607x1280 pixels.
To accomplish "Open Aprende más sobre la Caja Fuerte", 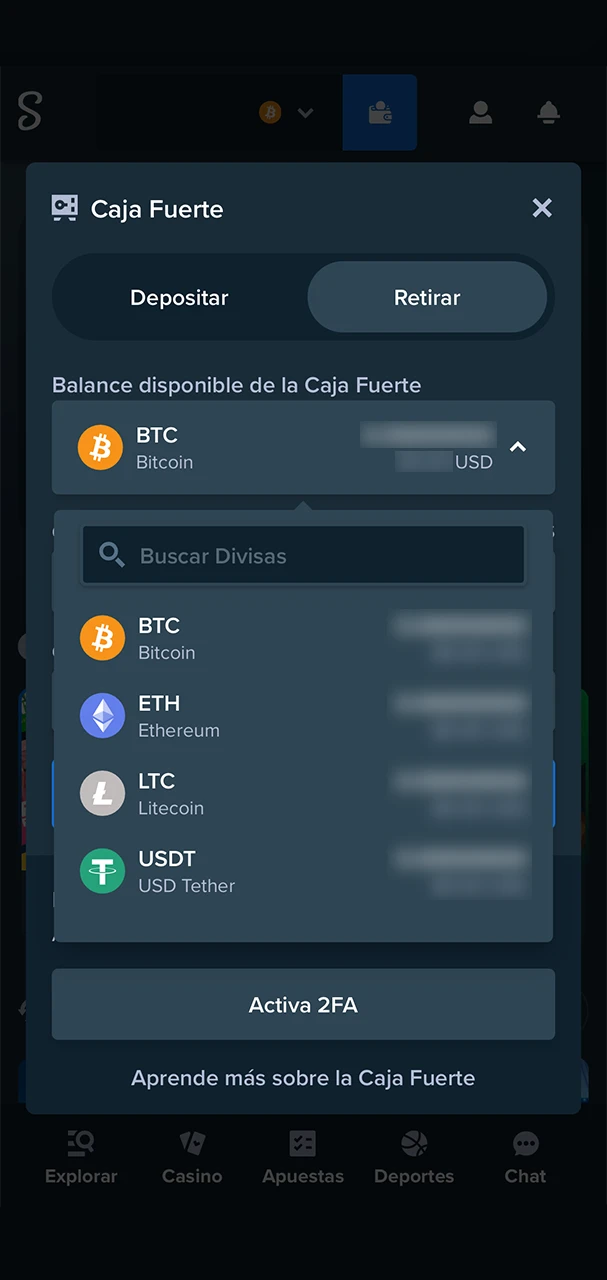I will (x=303, y=1078).
